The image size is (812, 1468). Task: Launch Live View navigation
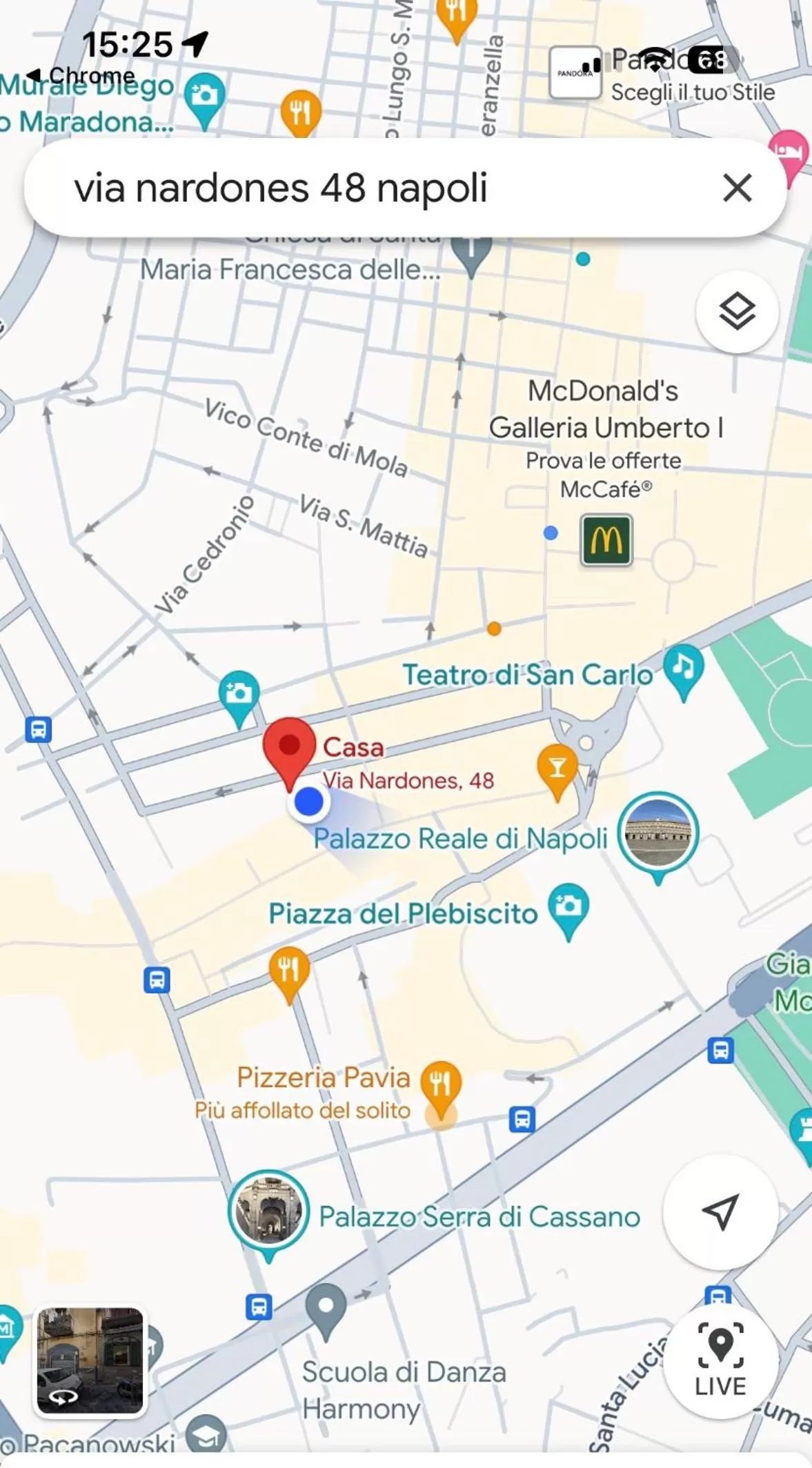[720, 1359]
